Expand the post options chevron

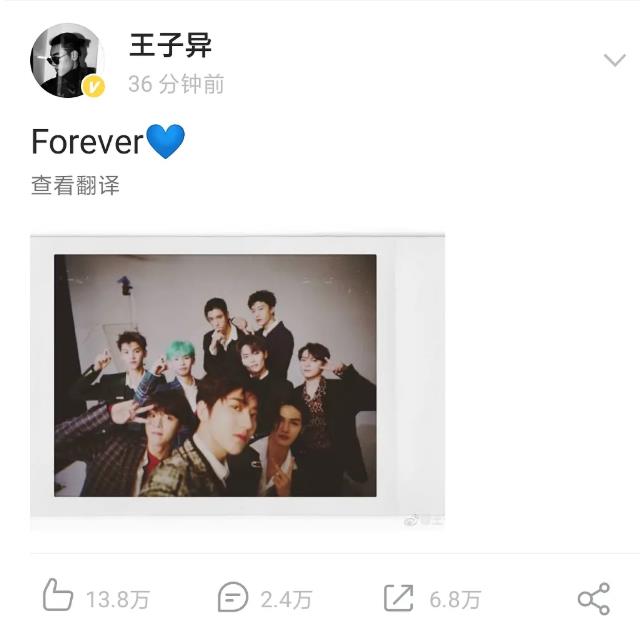(614, 61)
